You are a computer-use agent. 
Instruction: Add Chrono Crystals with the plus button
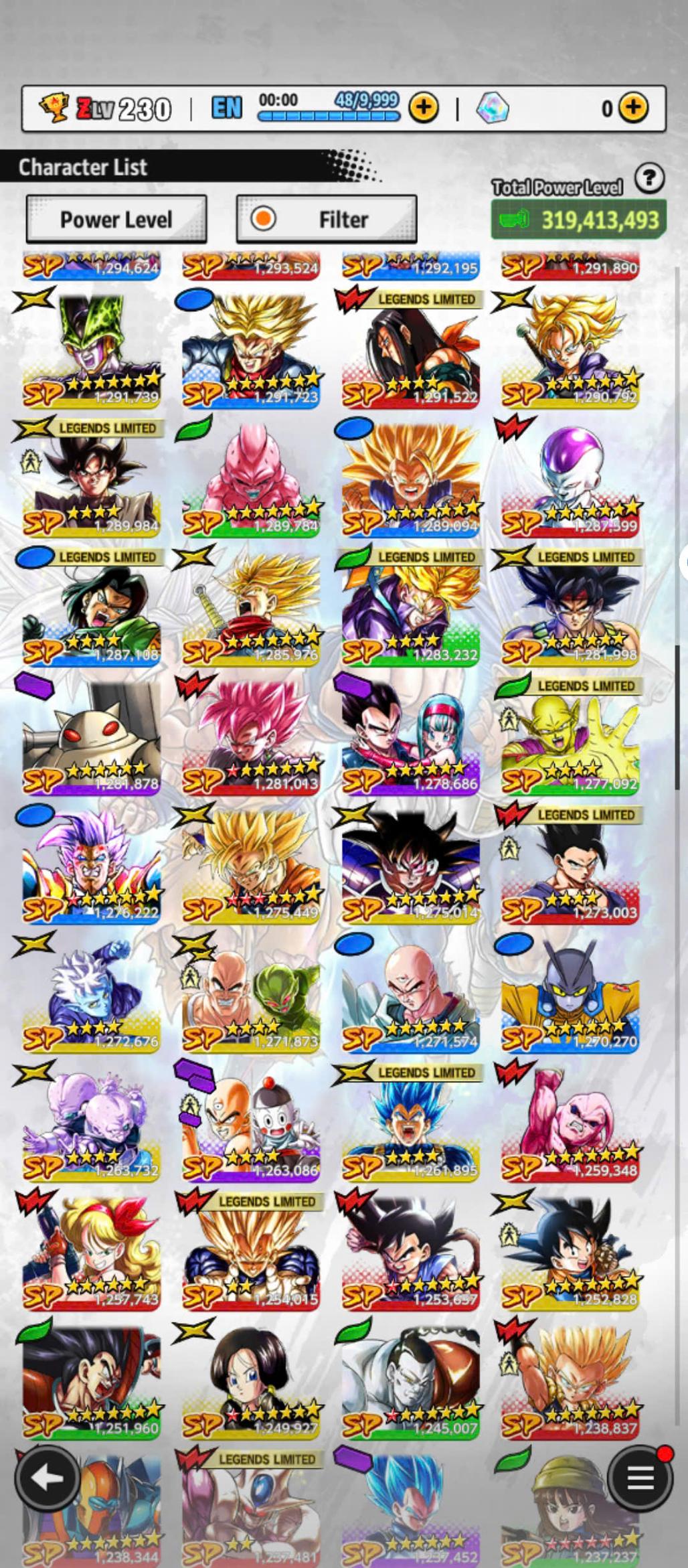[632, 107]
